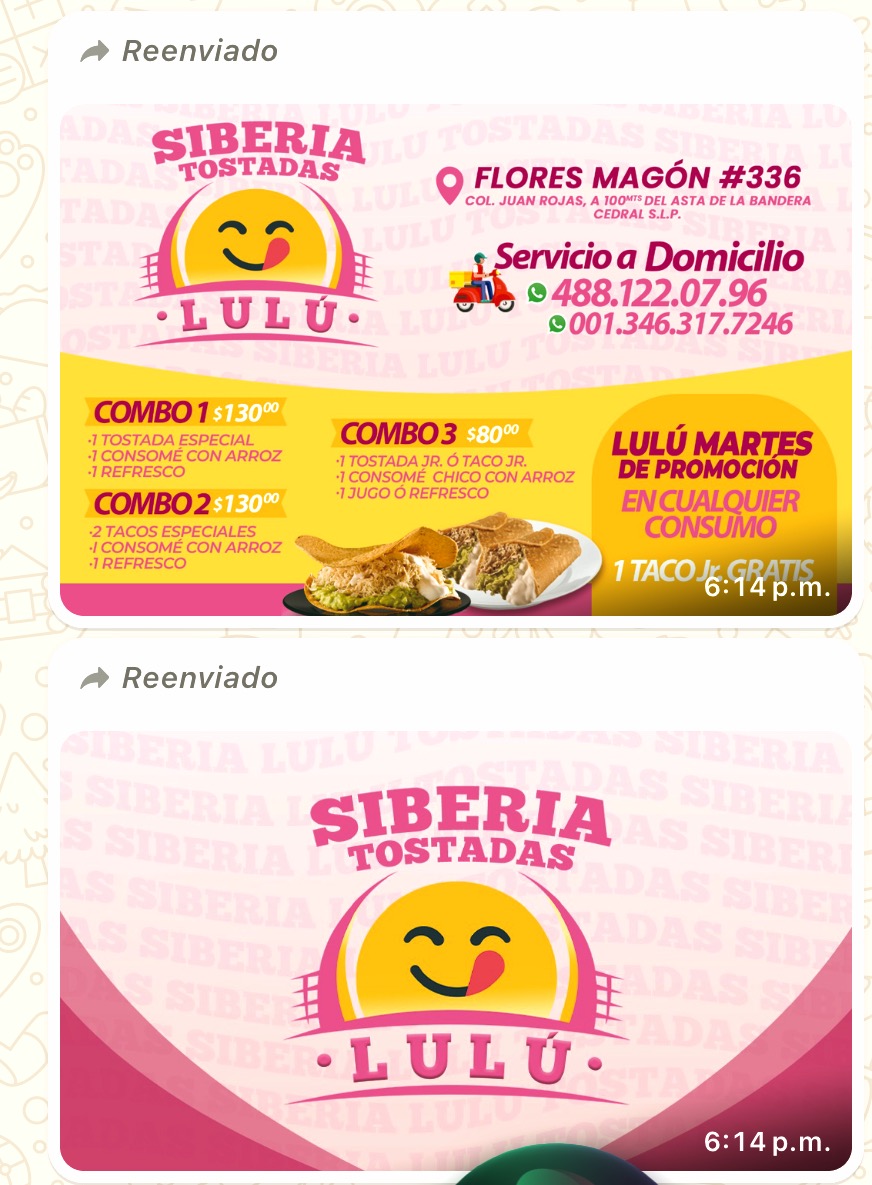Screen dimensions: 872x1185
Task: Click the forward arrow icon on second message
Action: tap(95, 678)
